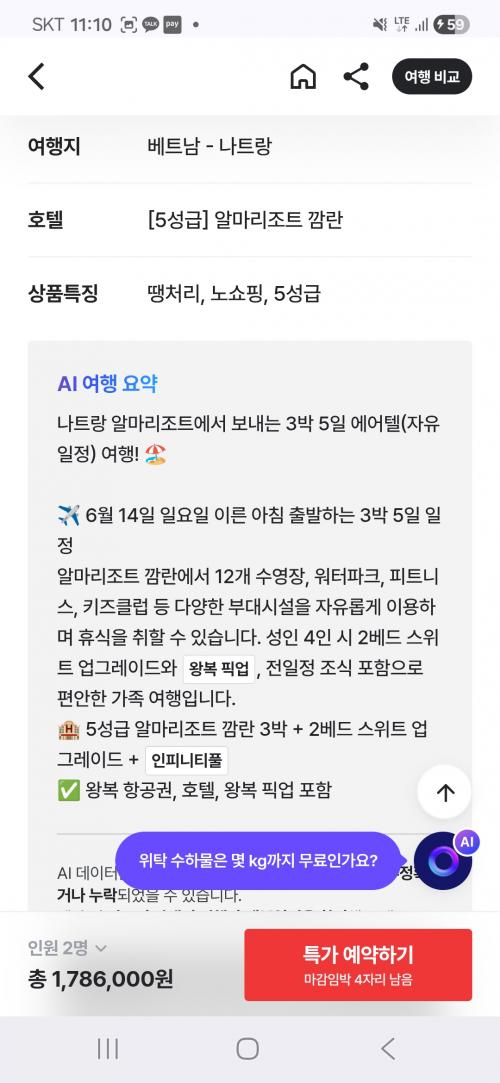Open recent apps from the navigation bar
The height and width of the screenshot is (1083, 500).
(x=108, y=1048)
